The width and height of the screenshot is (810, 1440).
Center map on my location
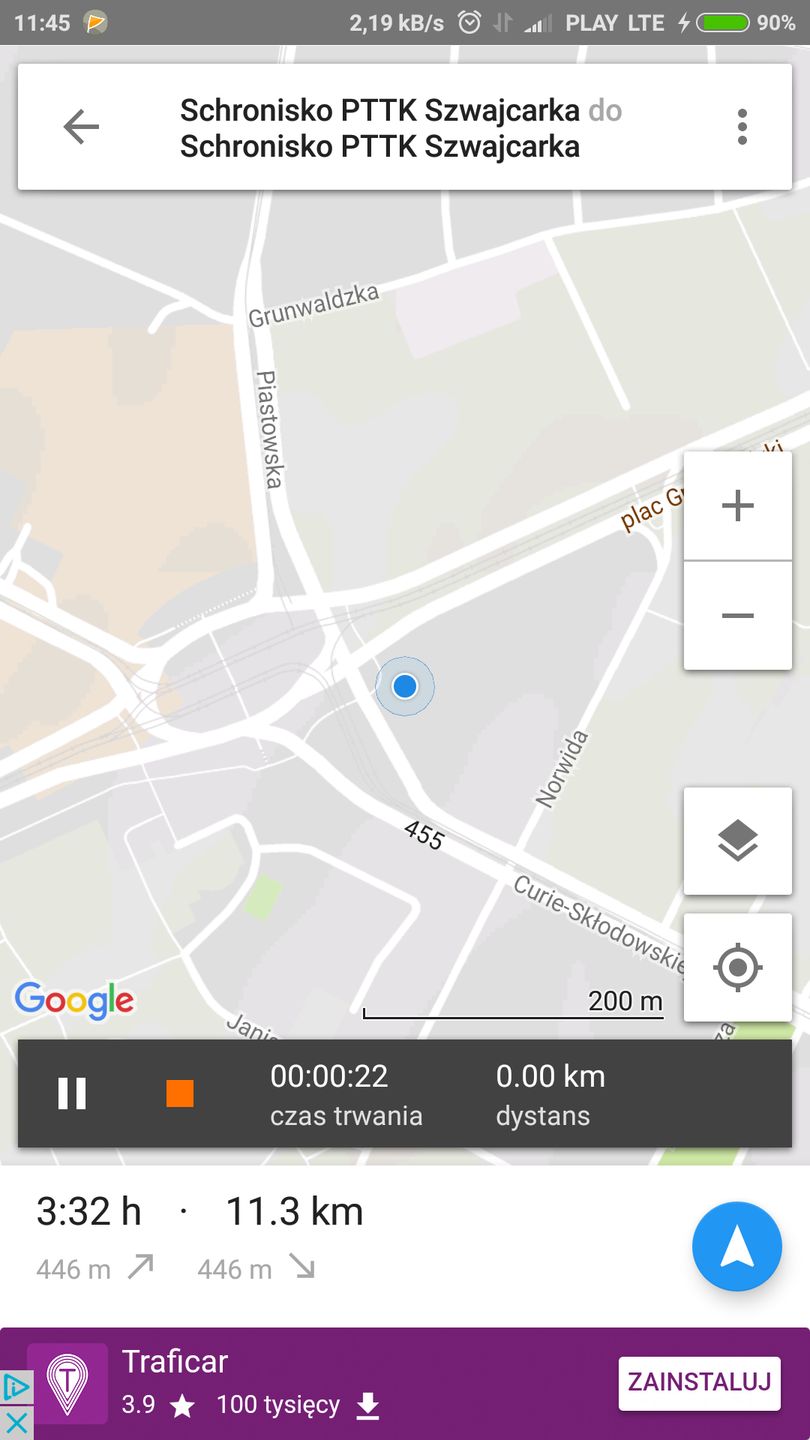(737, 967)
